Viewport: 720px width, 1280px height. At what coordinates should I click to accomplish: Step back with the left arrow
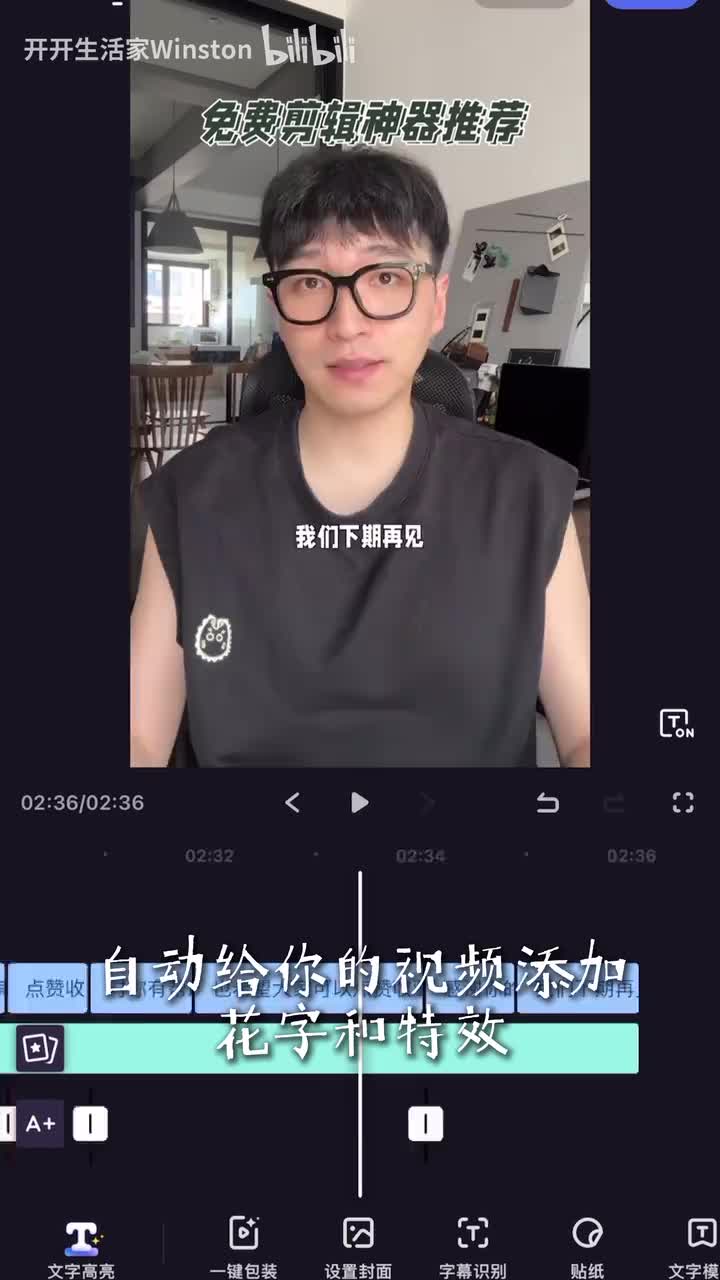pos(292,802)
